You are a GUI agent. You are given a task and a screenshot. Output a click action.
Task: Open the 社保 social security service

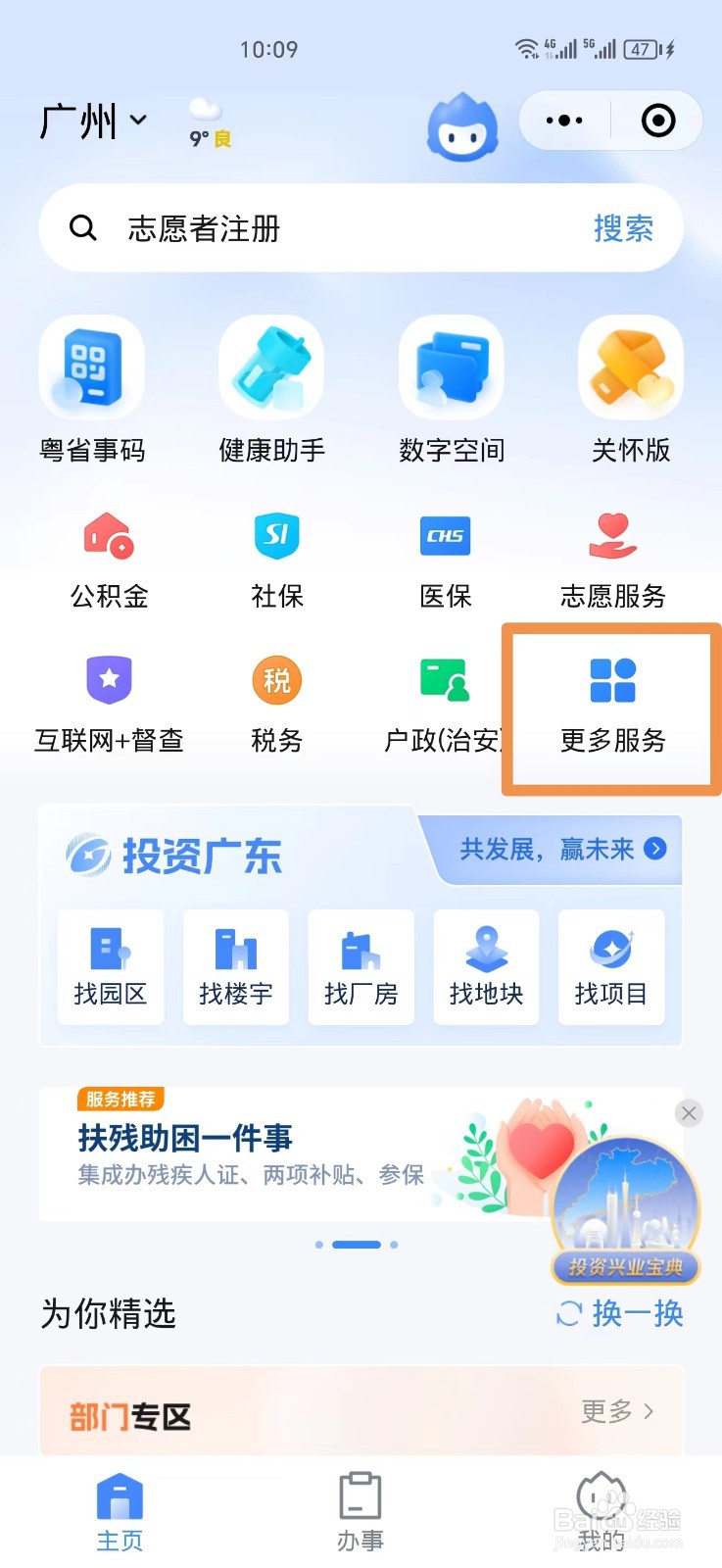[276, 559]
